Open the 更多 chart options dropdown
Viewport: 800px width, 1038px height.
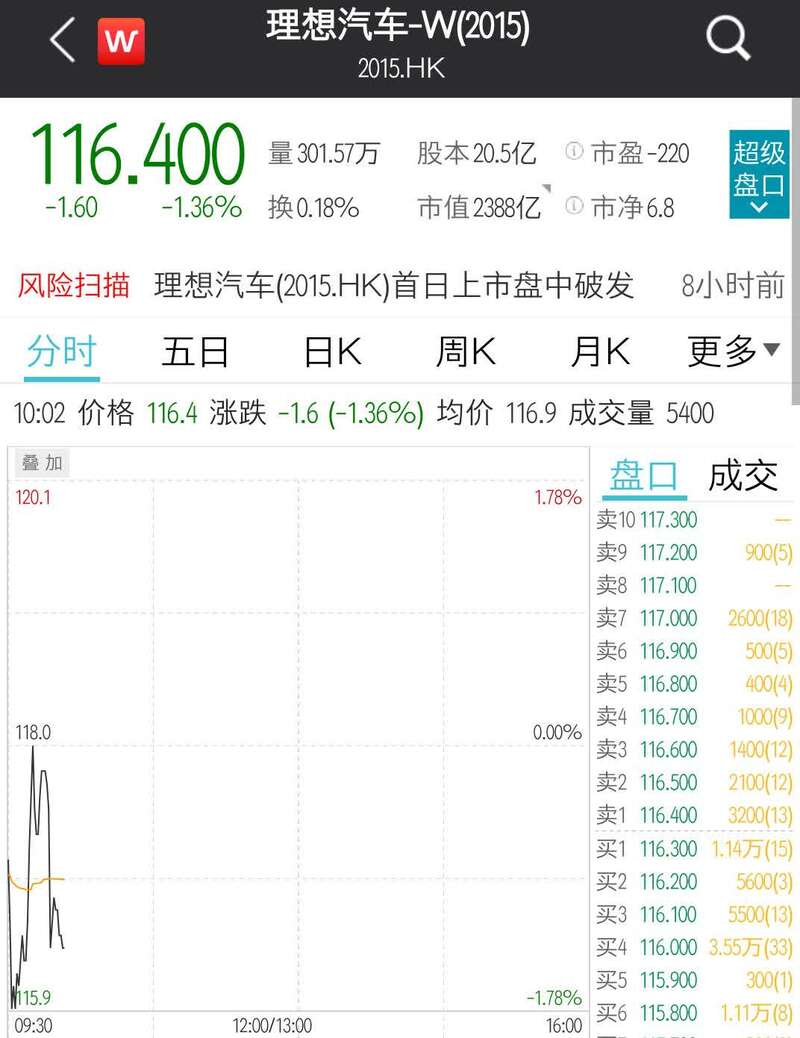(733, 351)
